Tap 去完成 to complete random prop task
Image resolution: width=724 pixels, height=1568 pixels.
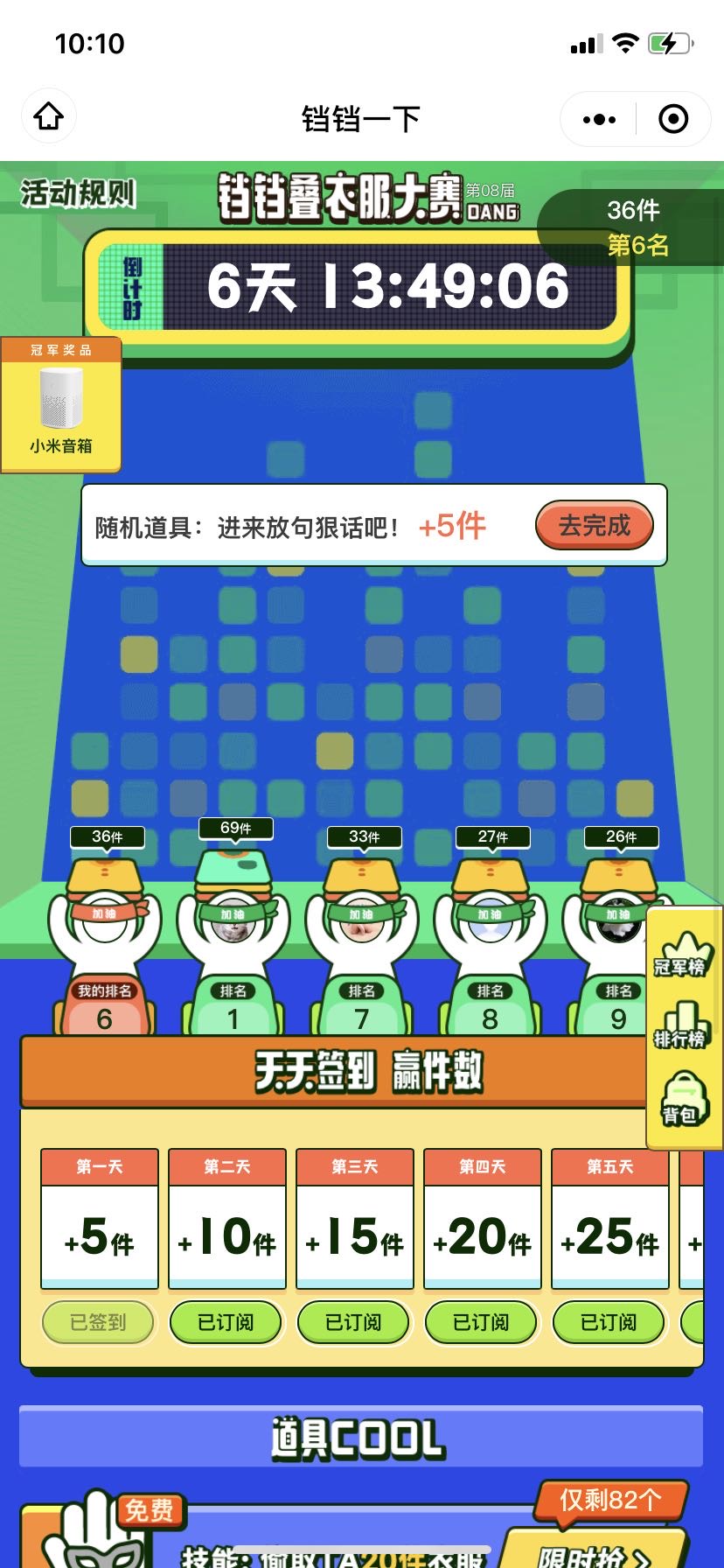point(594,526)
